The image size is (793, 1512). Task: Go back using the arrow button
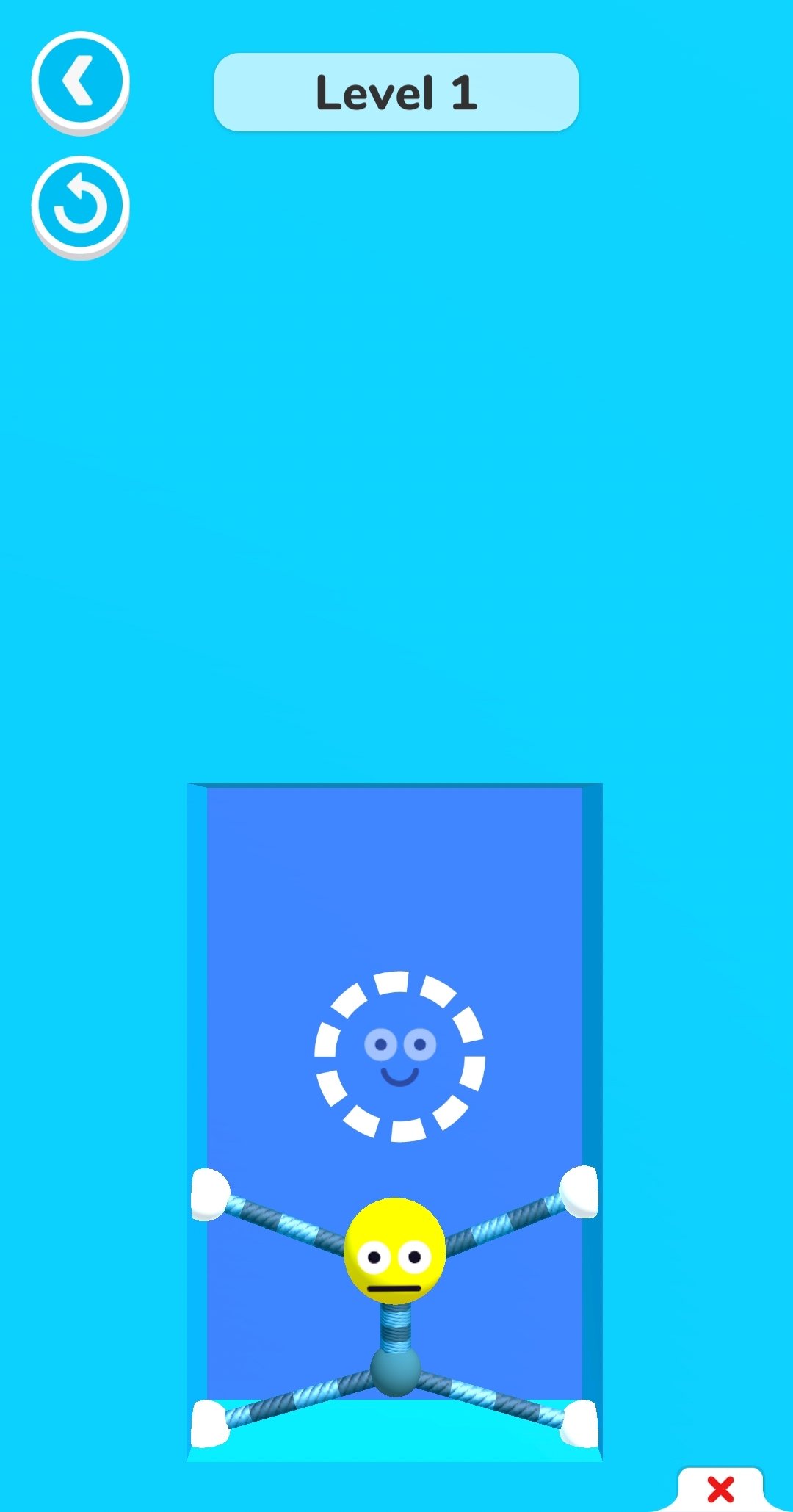pyautogui.click(x=80, y=82)
